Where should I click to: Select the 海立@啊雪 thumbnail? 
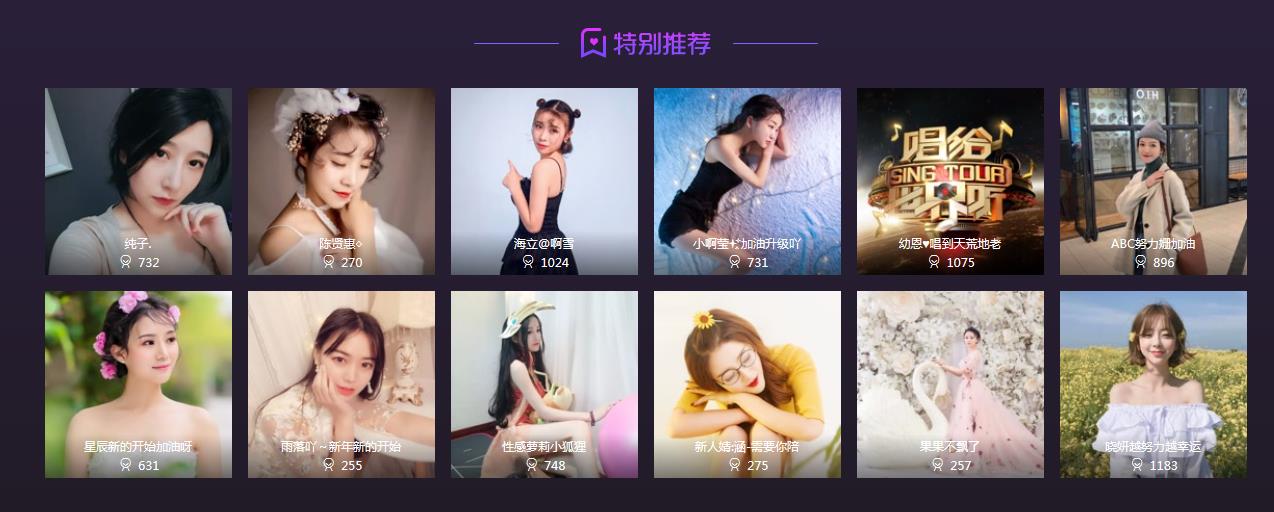tap(544, 181)
